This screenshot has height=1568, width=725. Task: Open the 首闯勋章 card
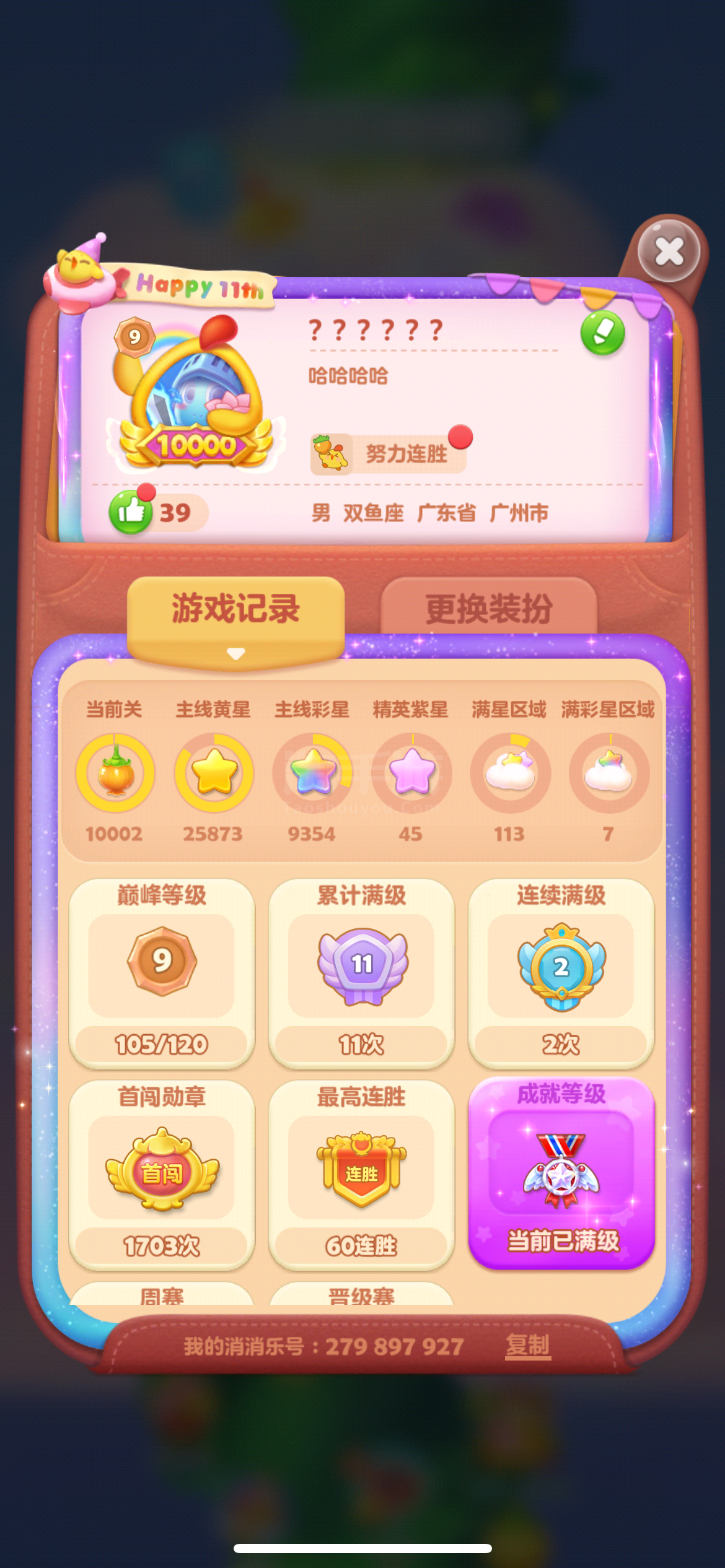point(162,1174)
